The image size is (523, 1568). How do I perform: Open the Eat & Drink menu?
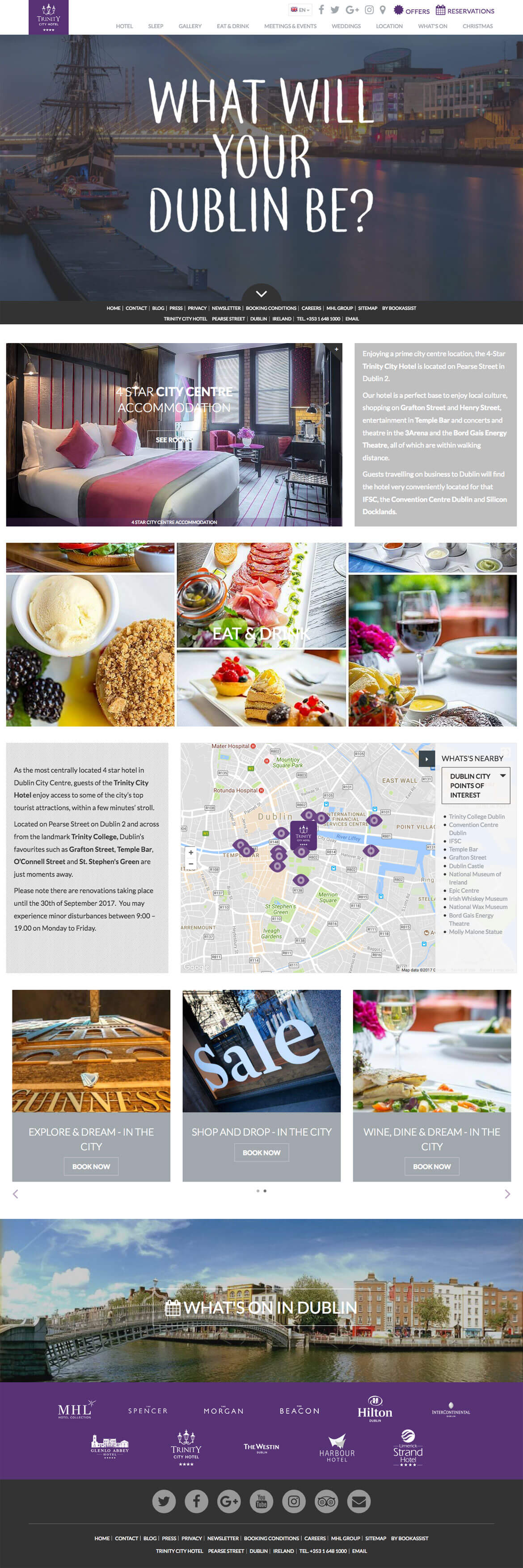click(x=232, y=26)
